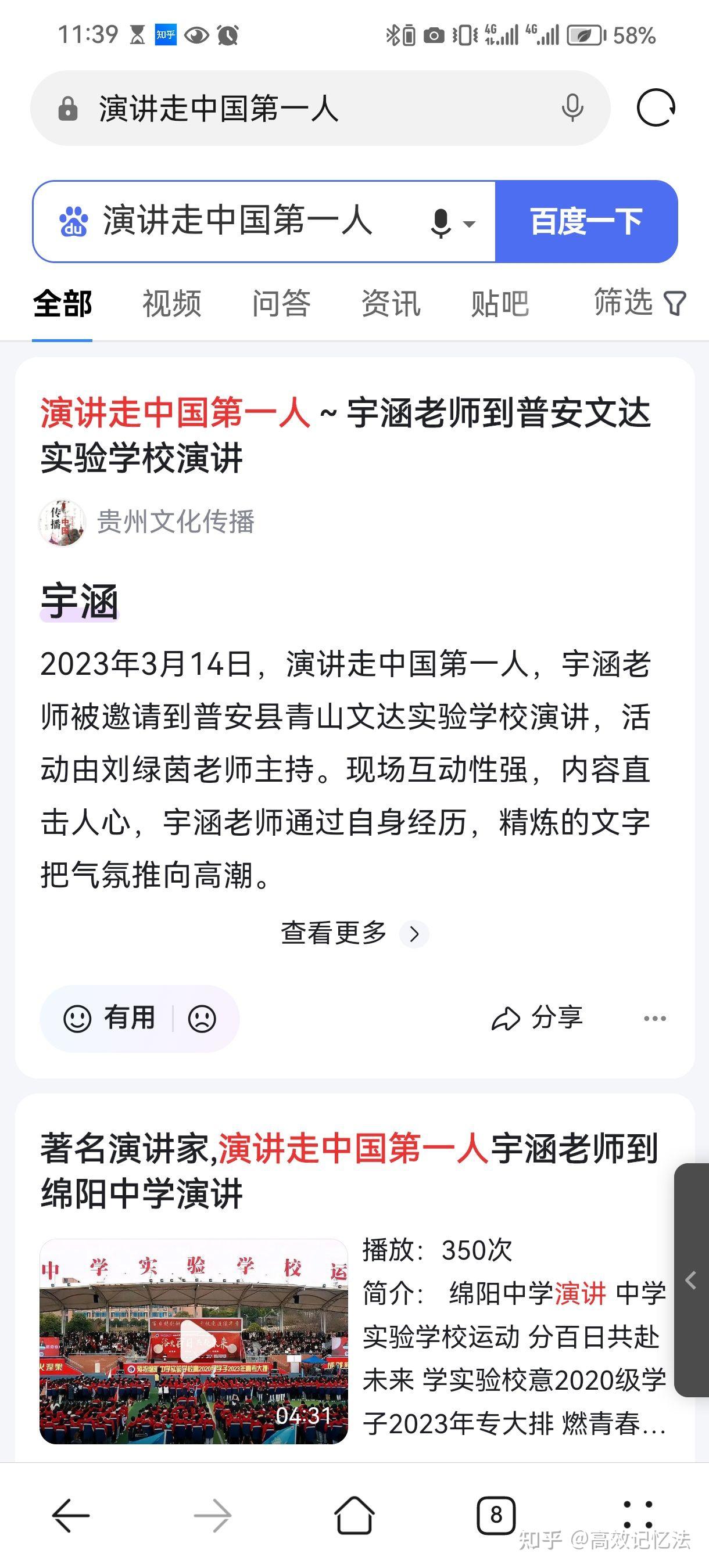The image size is (709, 1568).
Task: Open the 宇涵老师到普安文达实验学校演讲 result link
Action: [347, 432]
